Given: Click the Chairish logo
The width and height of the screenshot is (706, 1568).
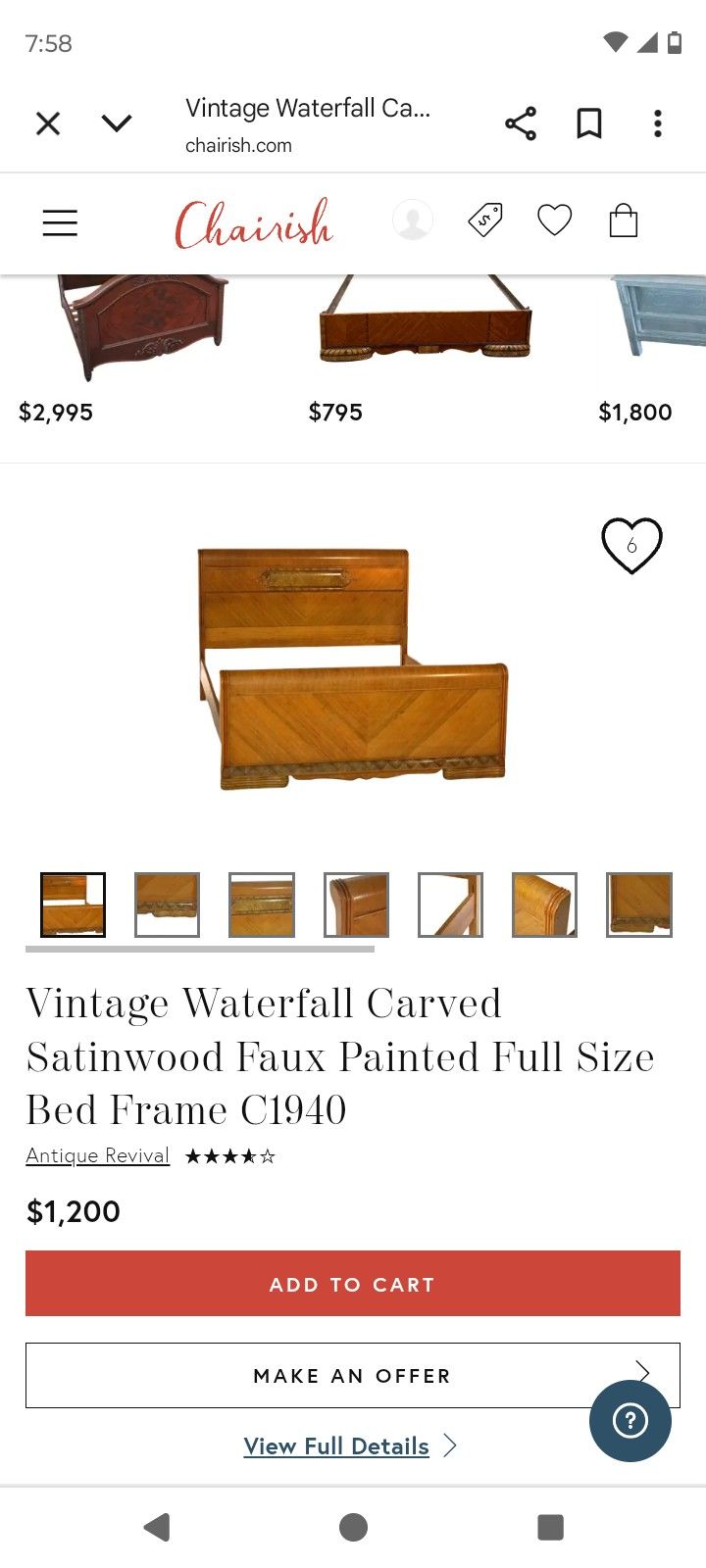Looking at the screenshot, I should click(x=253, y=223).
